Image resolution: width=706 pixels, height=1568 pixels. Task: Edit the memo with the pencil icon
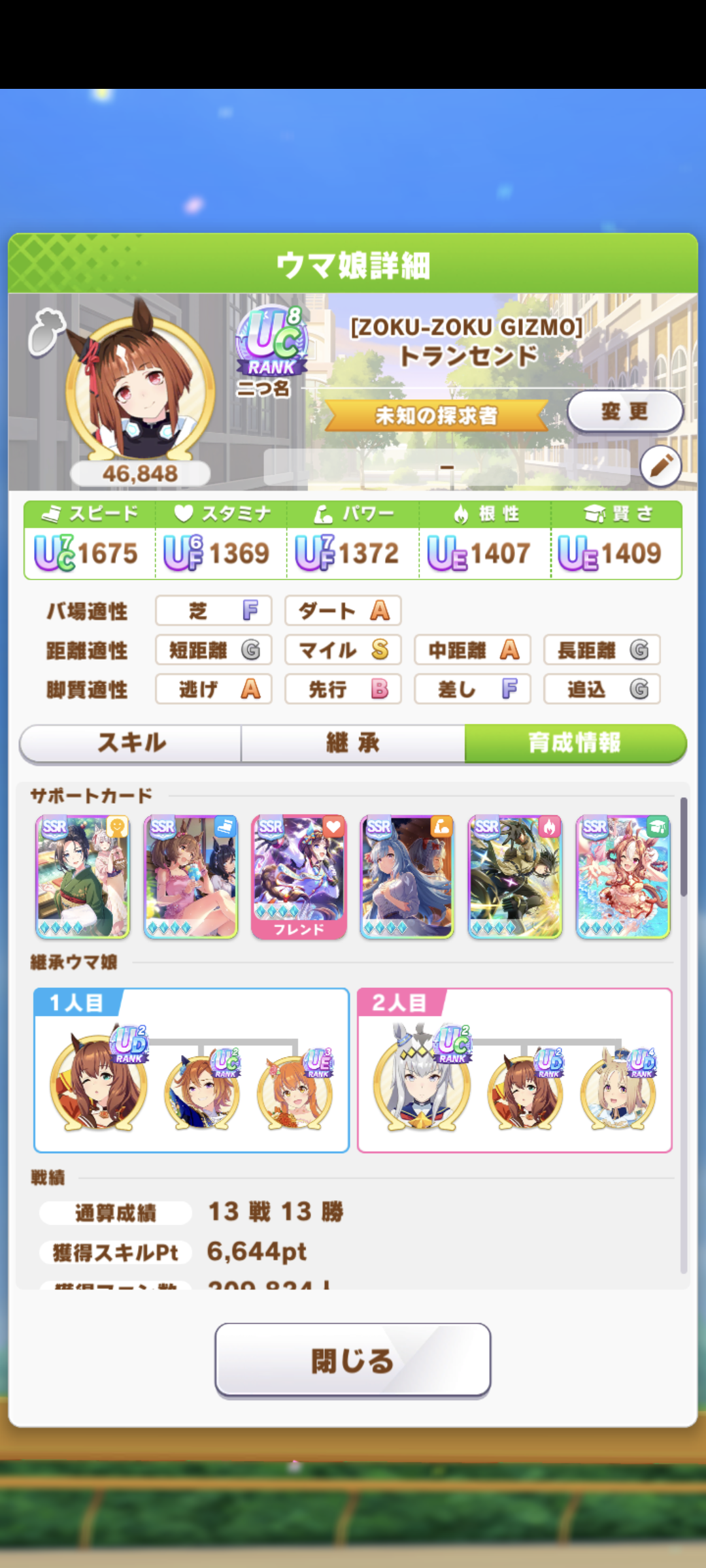coord(660,466)
